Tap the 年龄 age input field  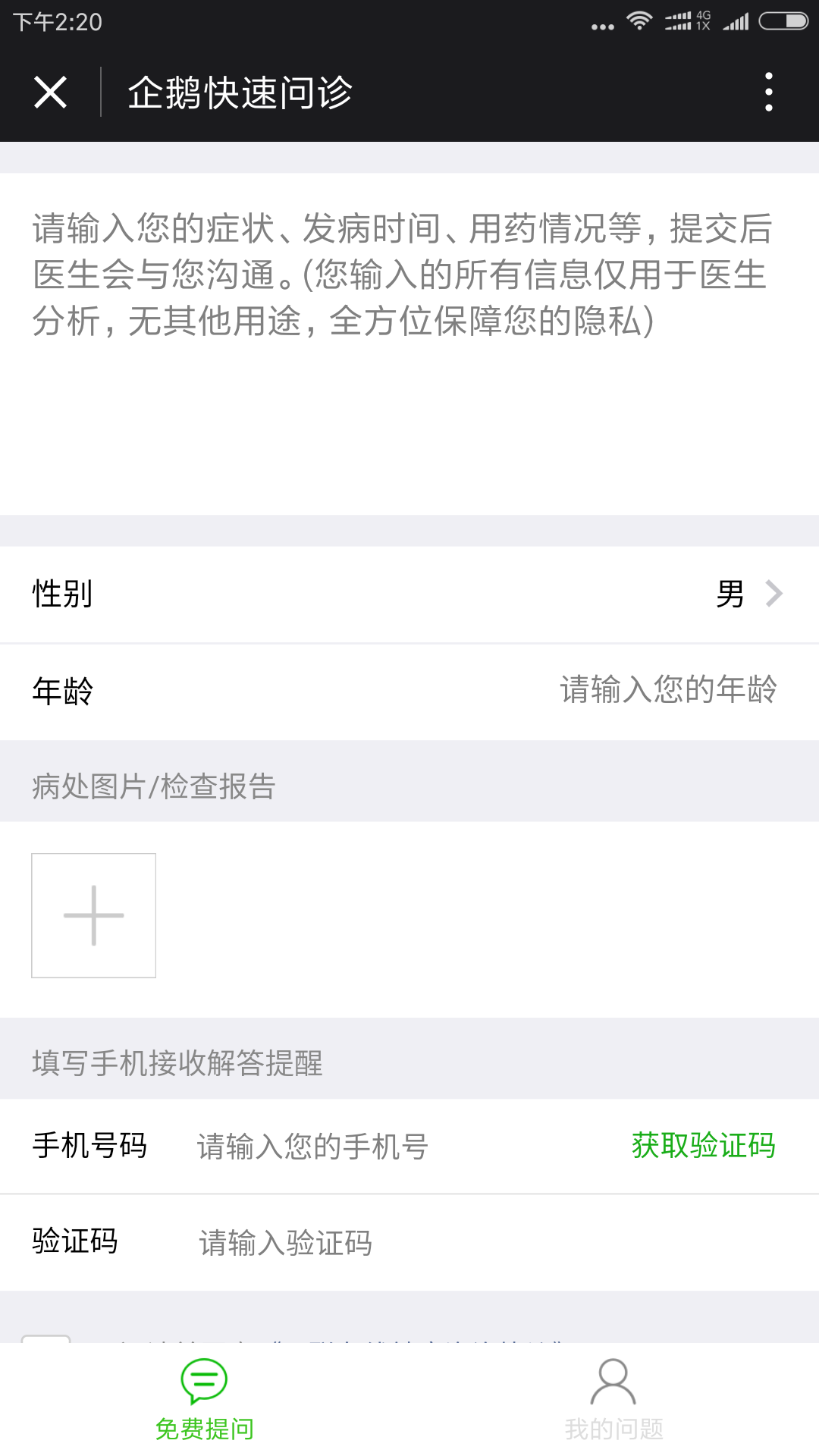click(667, 690)
